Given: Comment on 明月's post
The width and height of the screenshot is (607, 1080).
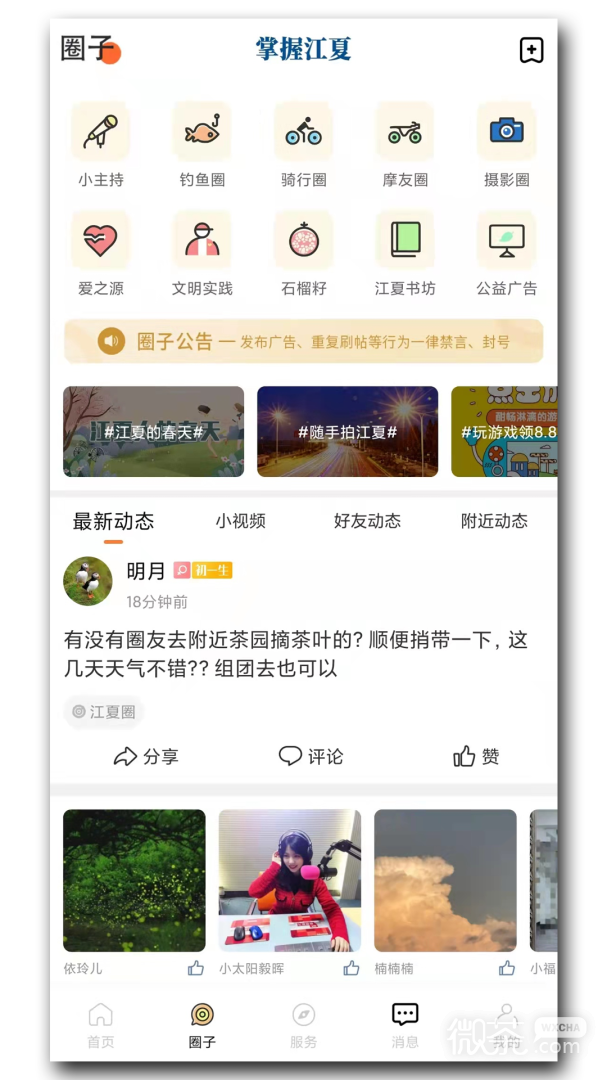Looking at the screenshot, I should 311,757.
